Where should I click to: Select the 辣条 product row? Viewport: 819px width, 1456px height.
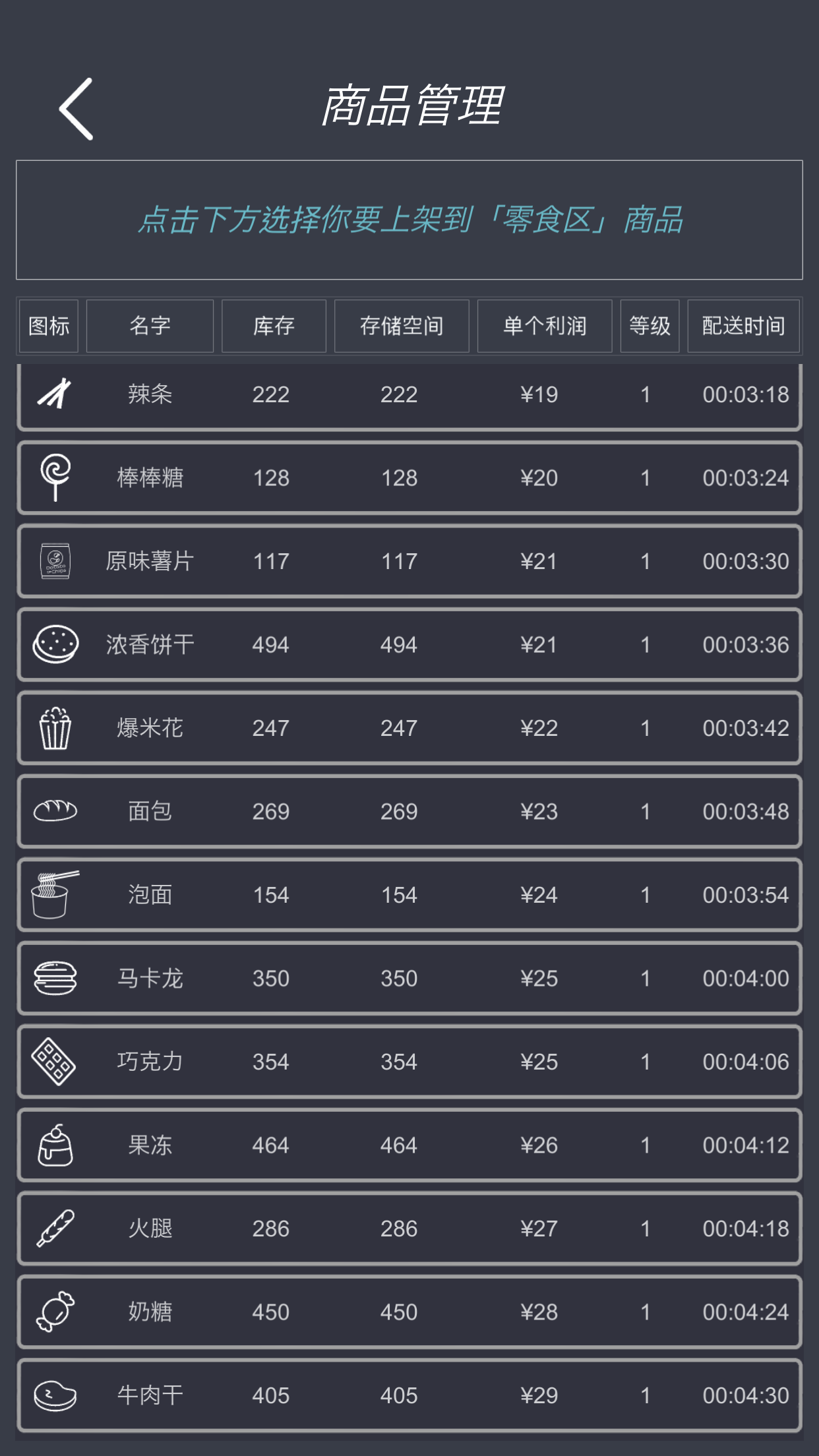[409, 395]
